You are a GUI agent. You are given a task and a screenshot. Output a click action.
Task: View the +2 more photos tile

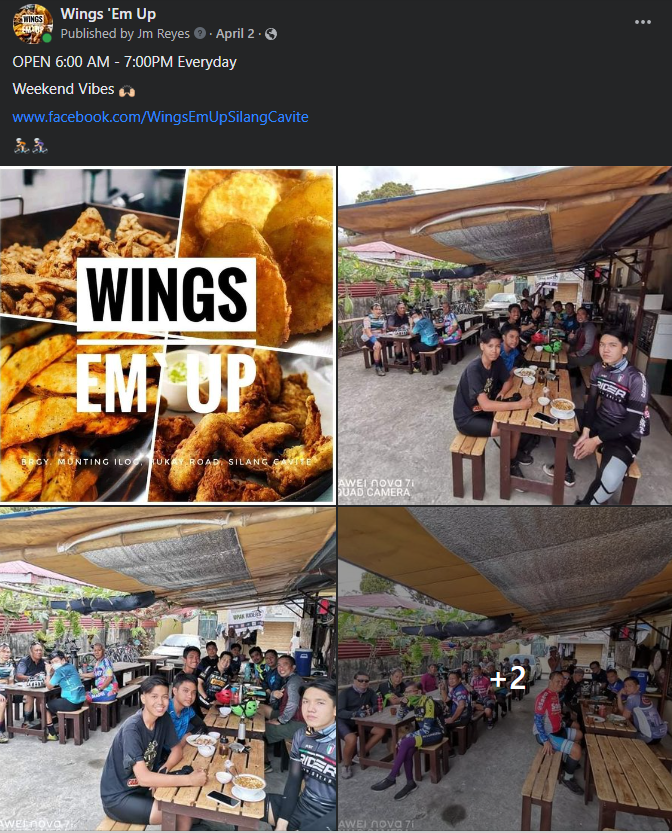point(506,670)
